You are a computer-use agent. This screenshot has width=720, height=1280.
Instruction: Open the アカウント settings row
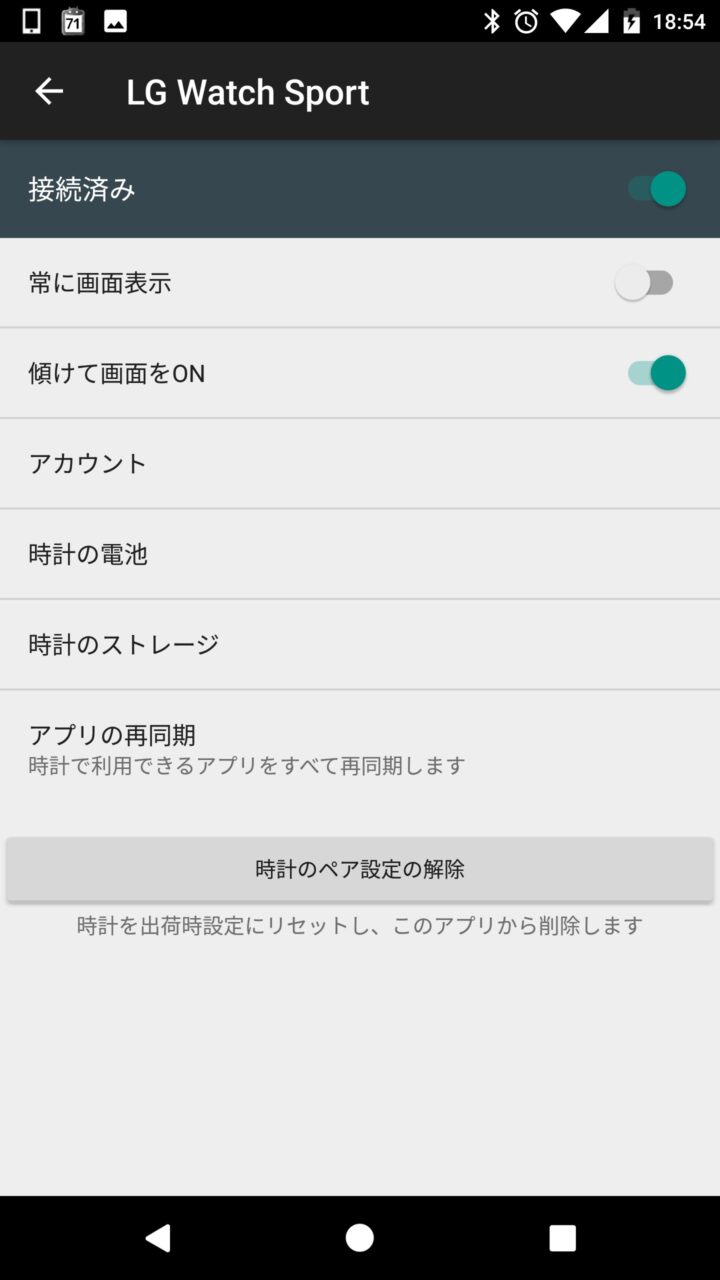360,464
